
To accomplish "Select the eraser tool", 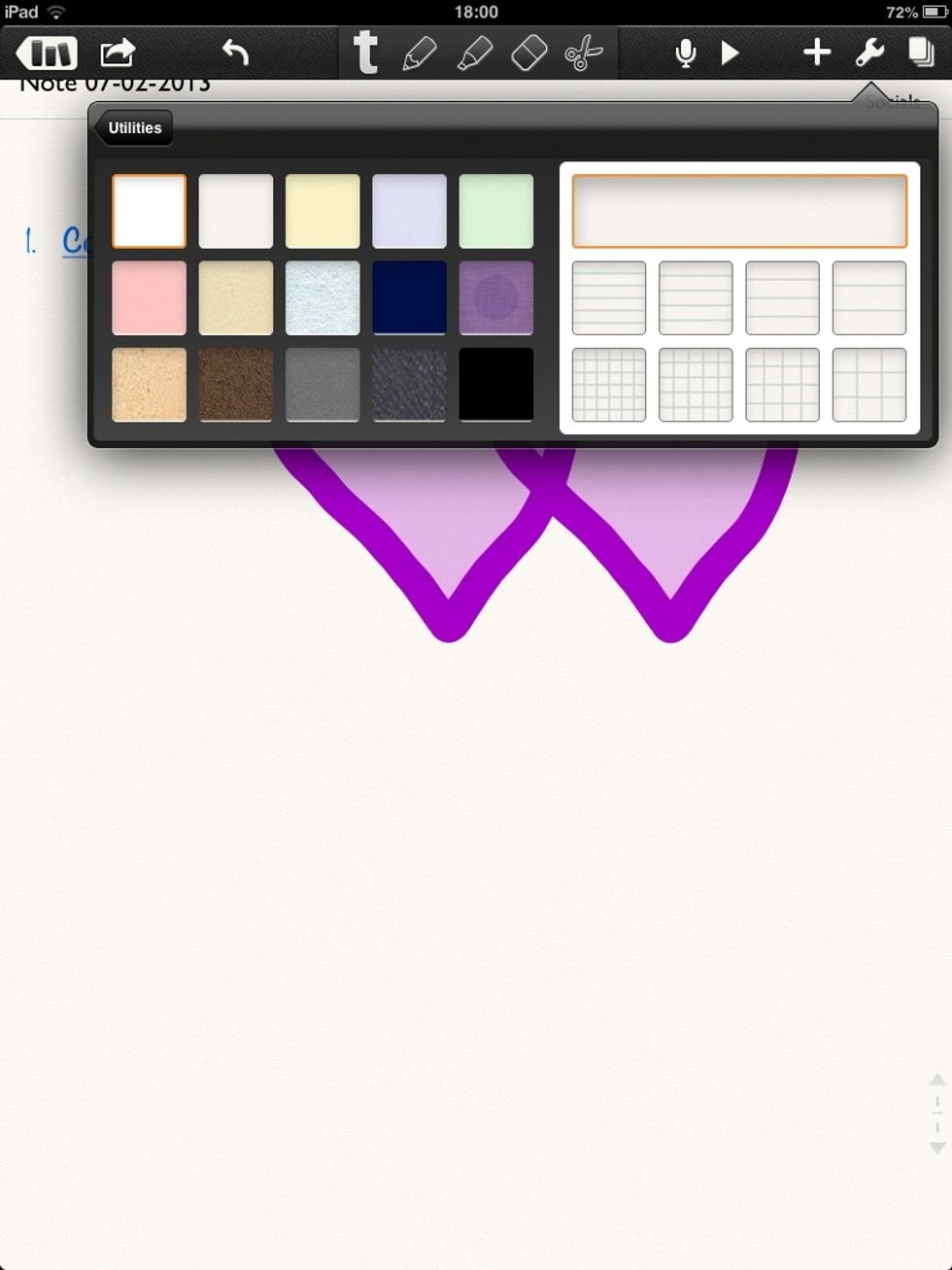I will (x=528, y=52).
